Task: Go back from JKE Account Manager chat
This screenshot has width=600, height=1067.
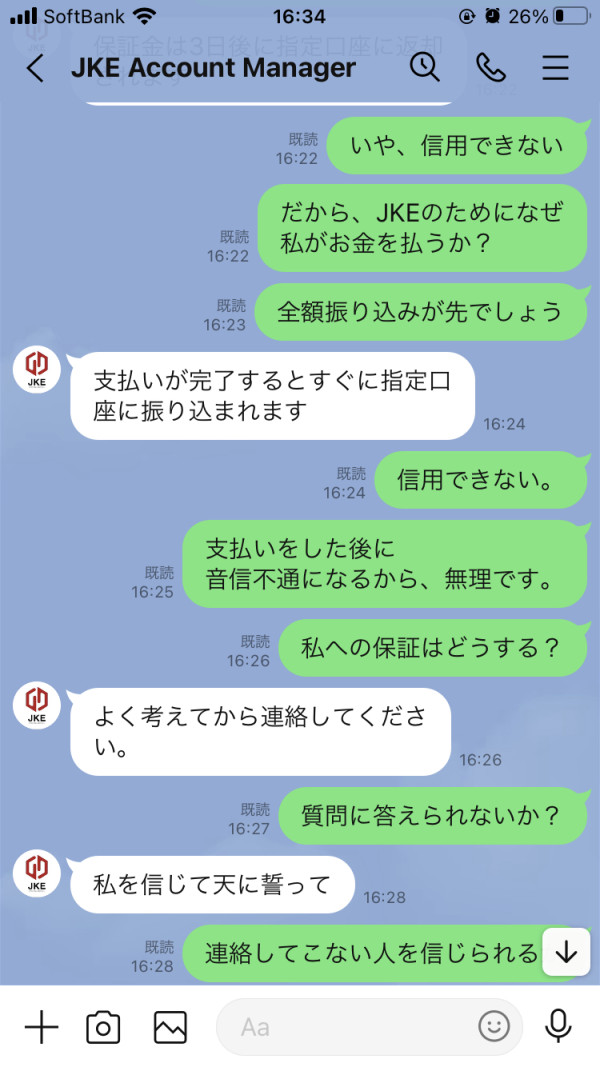Action: click(35, 69)
